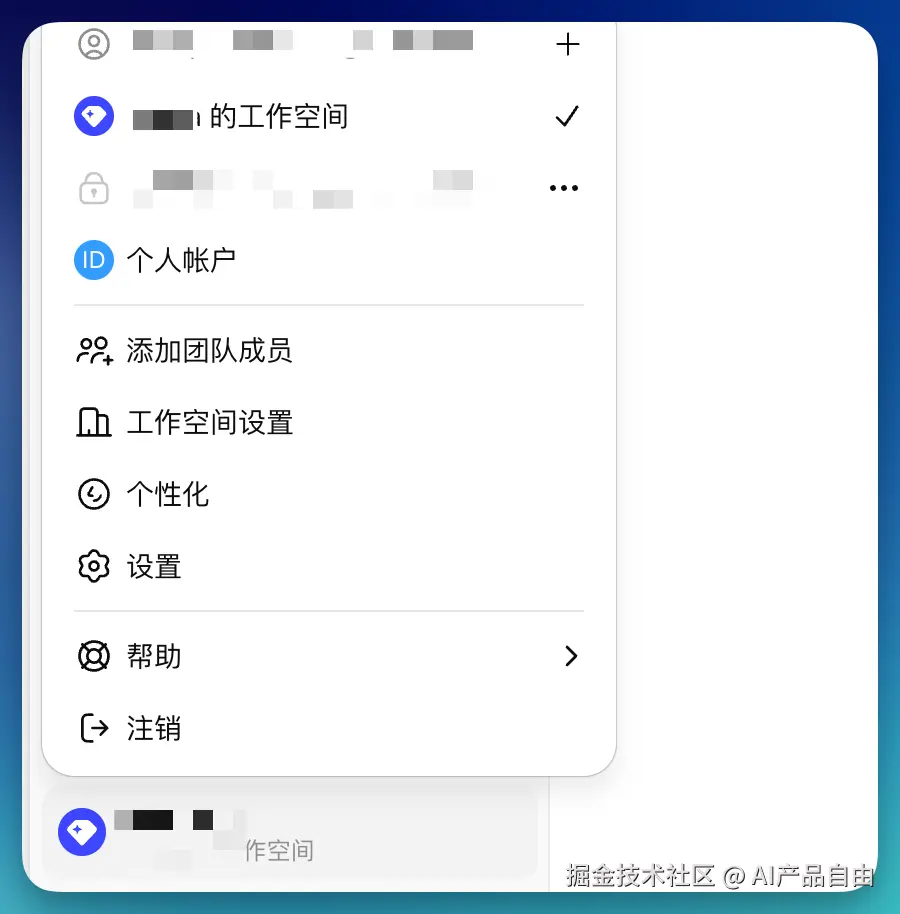Tap the workspace switcher below the menu
900x914 pixels.
point(290,832)
